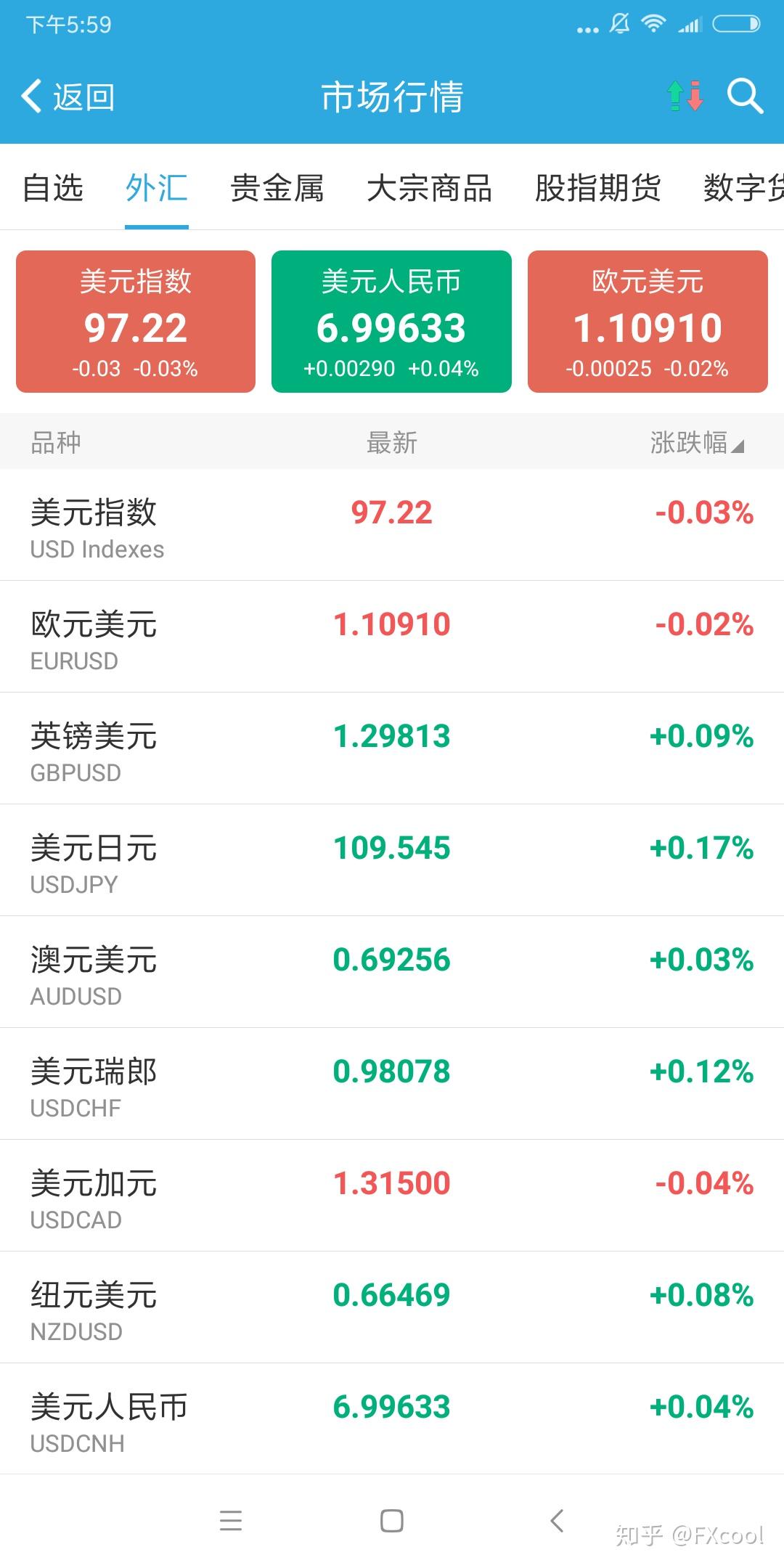The width and height of the screenshot is (784, 1568).
Task: Select the USDCNH row
Action: pos(392,1419)
